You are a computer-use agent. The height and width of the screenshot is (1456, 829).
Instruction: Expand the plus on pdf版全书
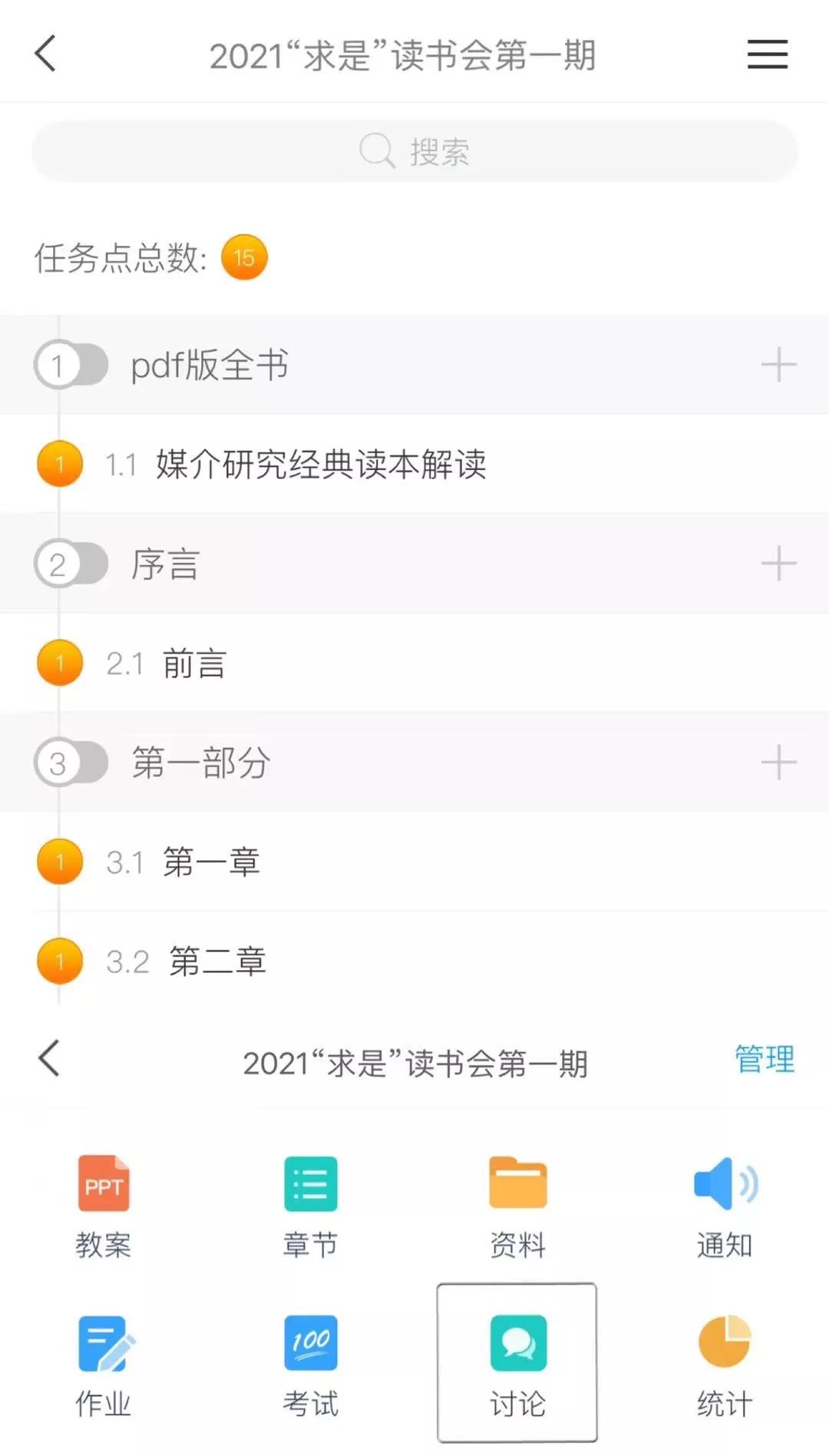coord(778,365)
